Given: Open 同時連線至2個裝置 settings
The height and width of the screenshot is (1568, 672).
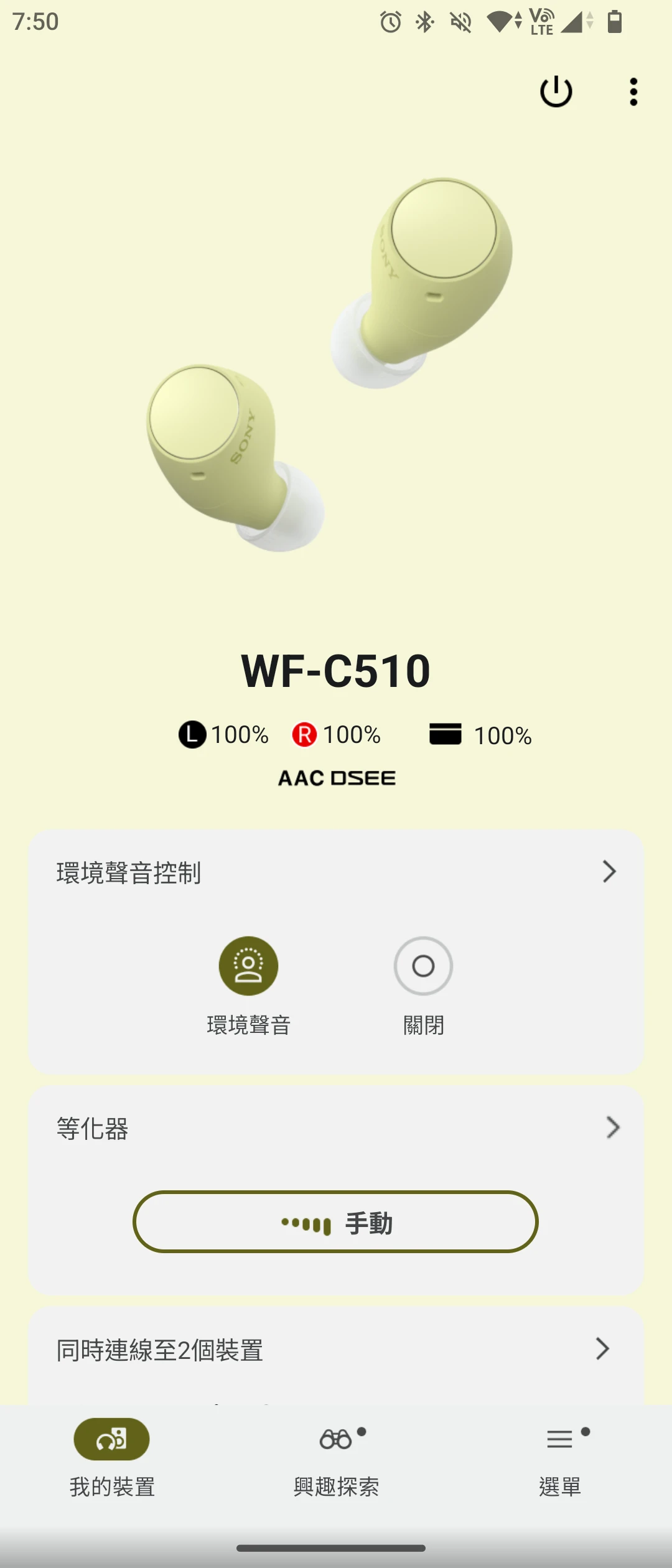Looking at the screenshot, I should point(336,1350).
